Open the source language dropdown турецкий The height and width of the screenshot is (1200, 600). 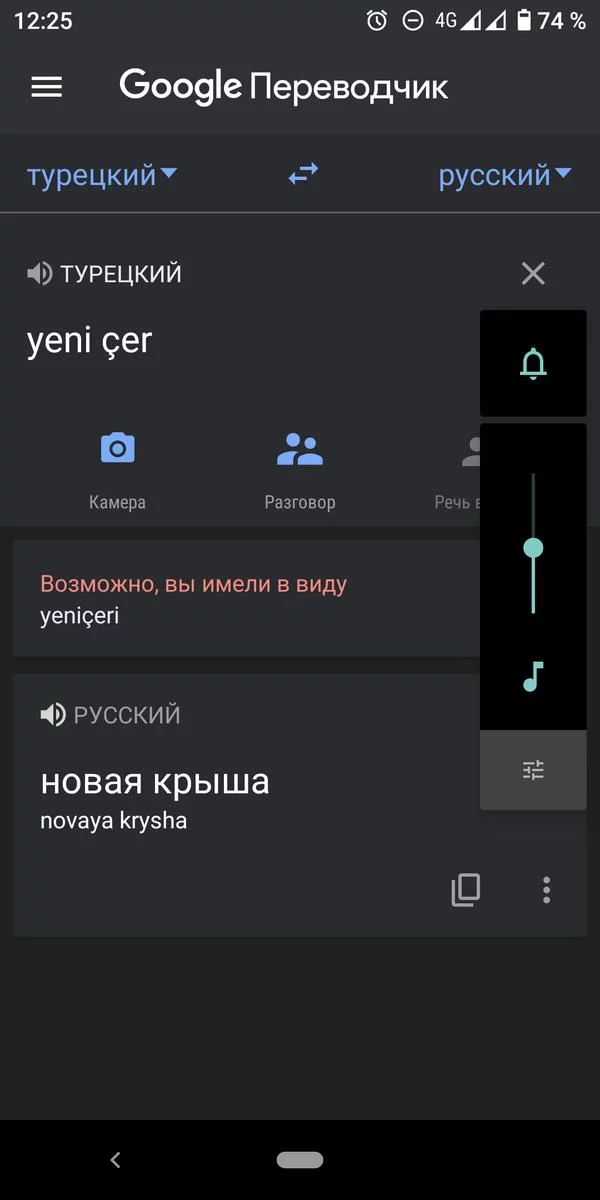pyautogui.click(x=101, y=176)
